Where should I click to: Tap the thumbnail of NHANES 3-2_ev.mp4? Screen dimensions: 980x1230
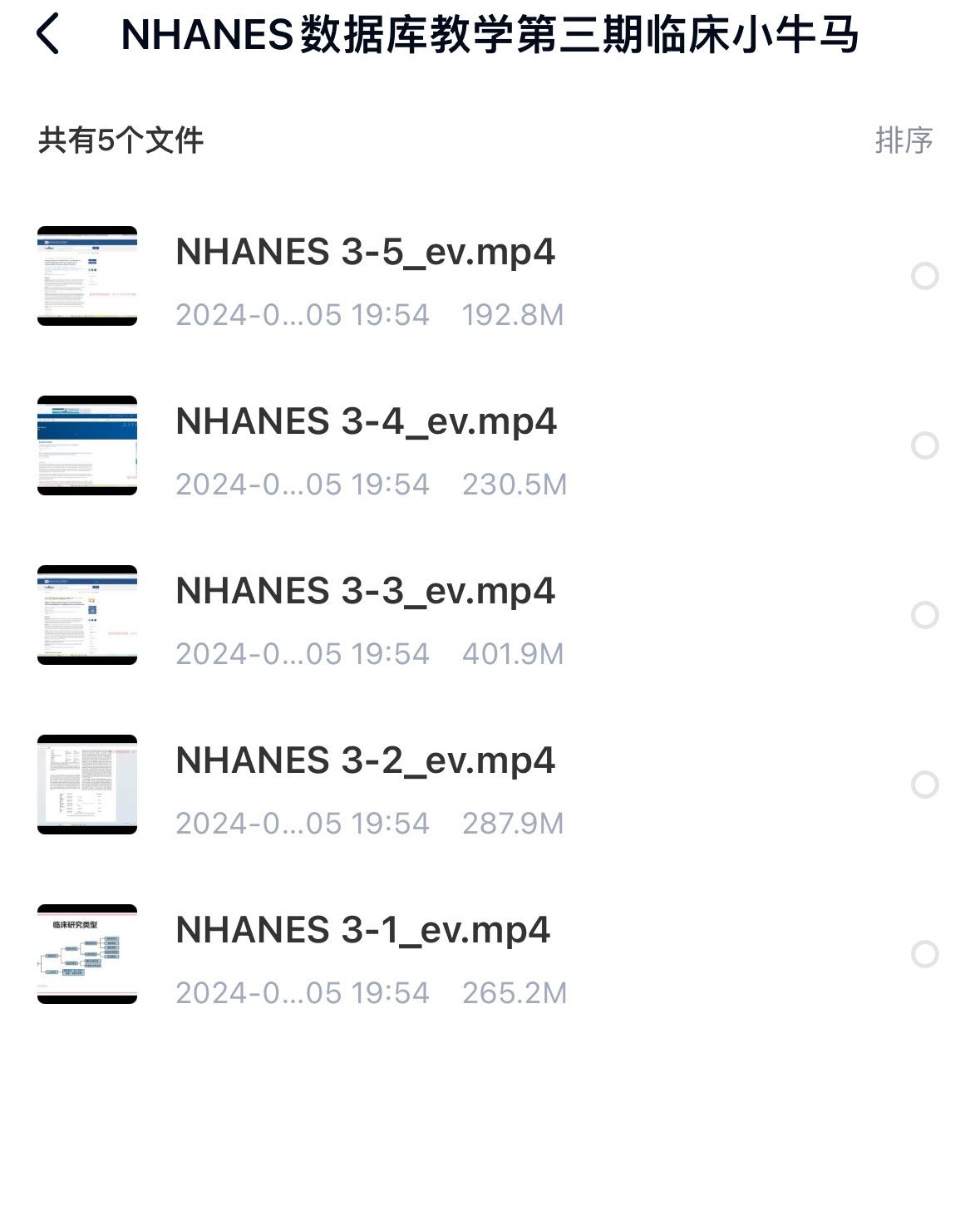coord(88,784)
